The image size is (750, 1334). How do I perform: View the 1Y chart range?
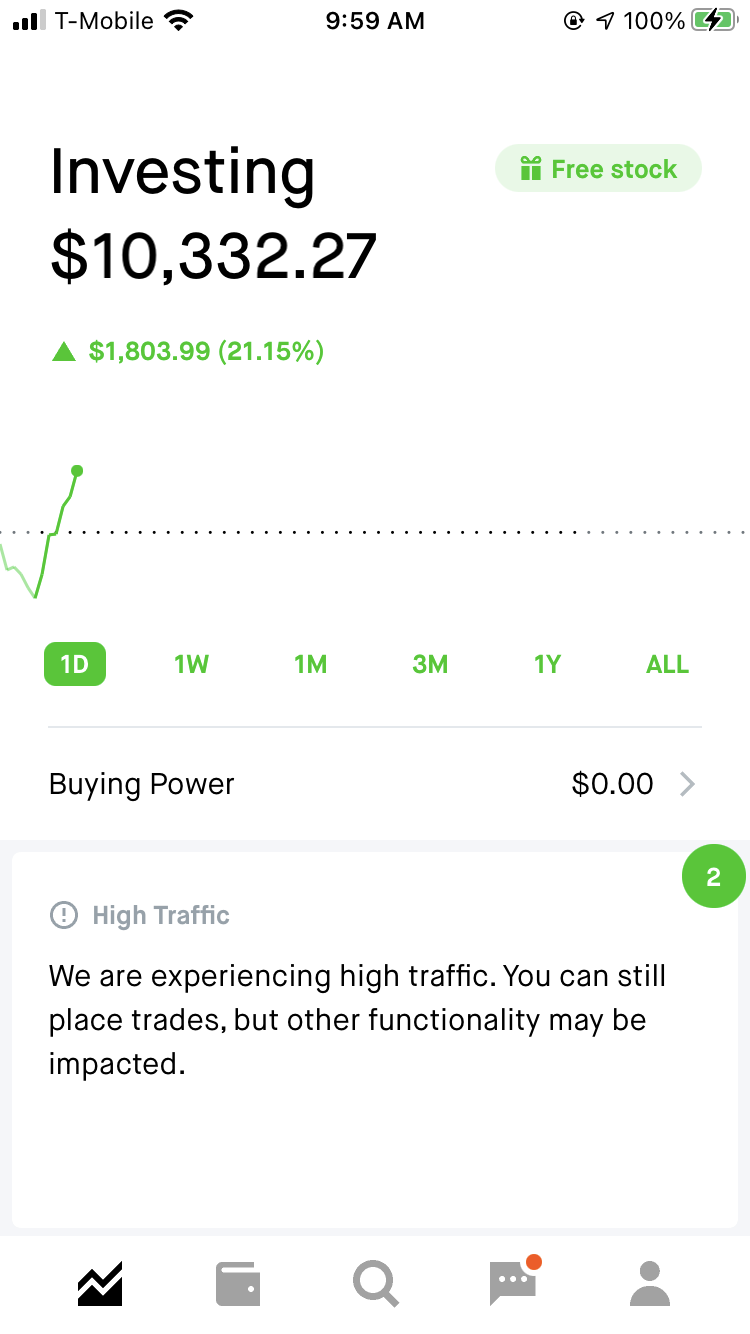pyautogui.click(x=547, y=664)
